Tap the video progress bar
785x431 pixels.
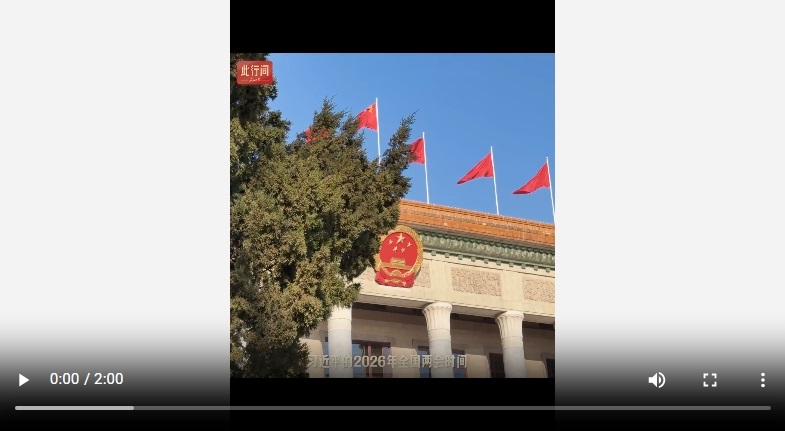point(392,408)
